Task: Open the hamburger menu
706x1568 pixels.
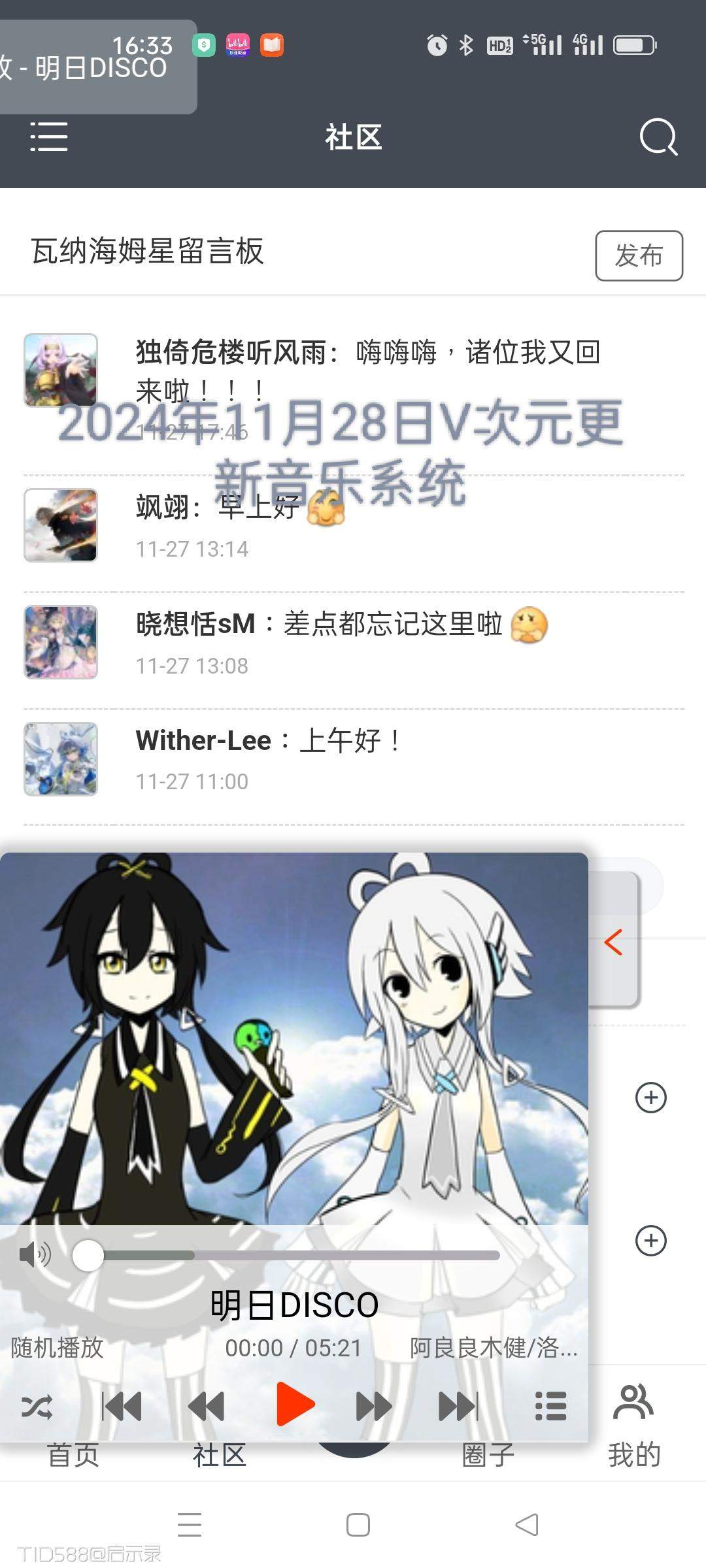Action: pyautogui.click(x=49, y=137)
